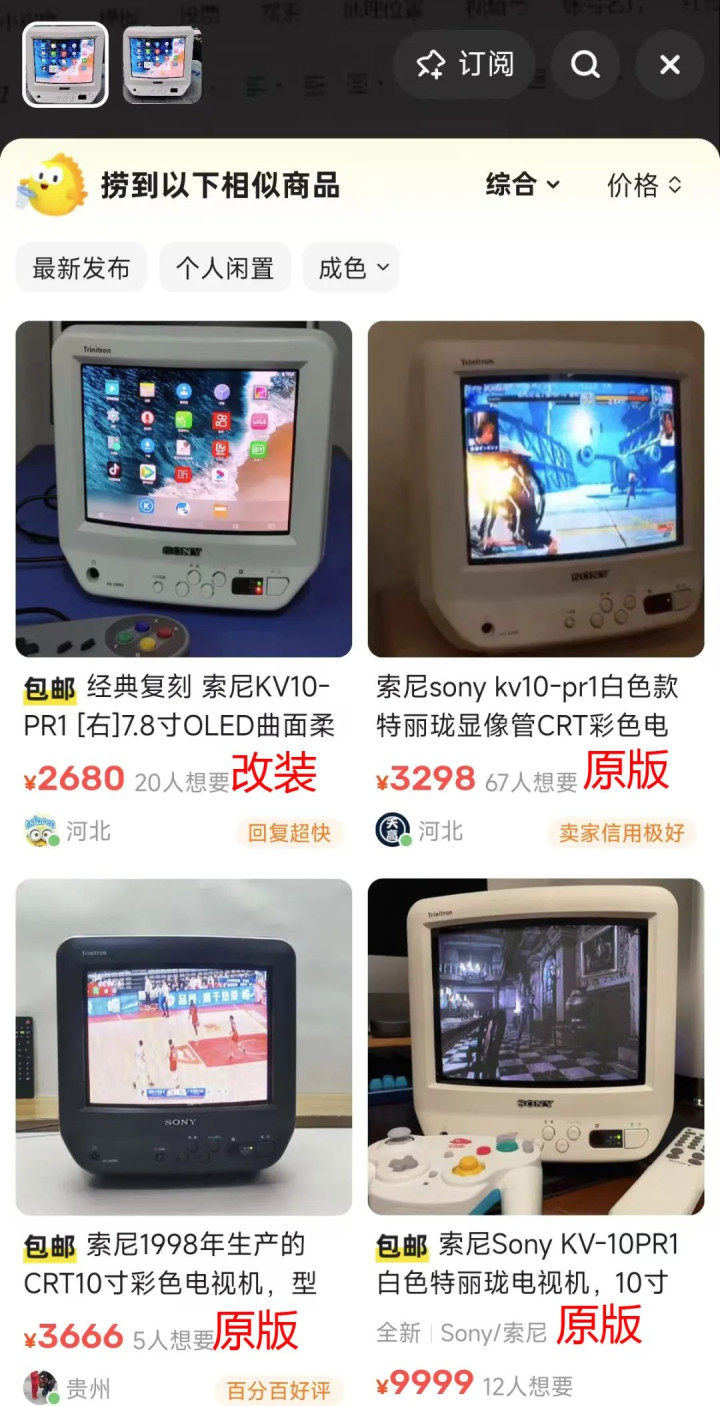720x1406 pixels.
Task: Close the similar items panel
Action: 670,65
